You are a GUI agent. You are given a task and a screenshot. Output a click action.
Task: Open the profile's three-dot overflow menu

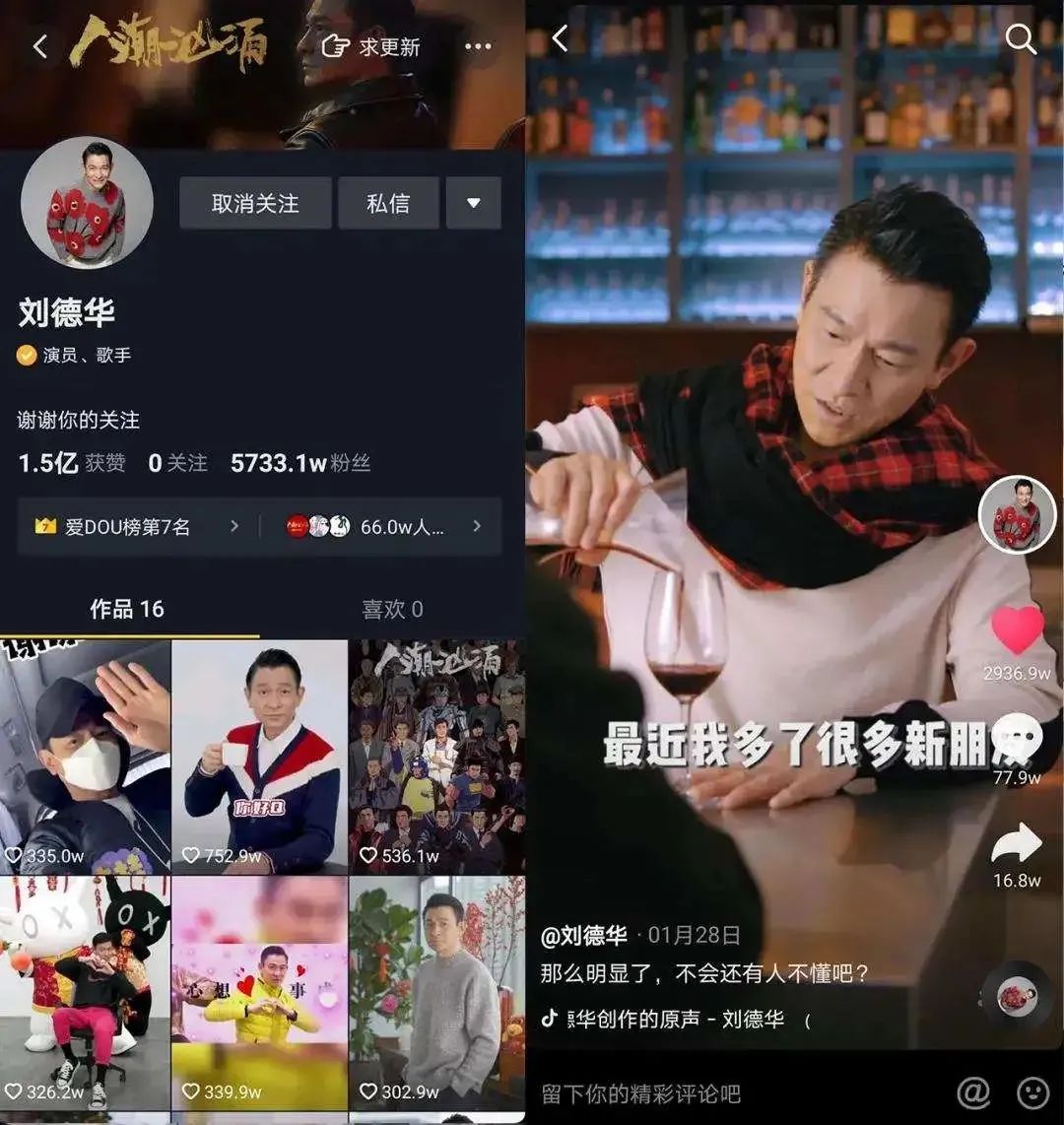point(478,46)
